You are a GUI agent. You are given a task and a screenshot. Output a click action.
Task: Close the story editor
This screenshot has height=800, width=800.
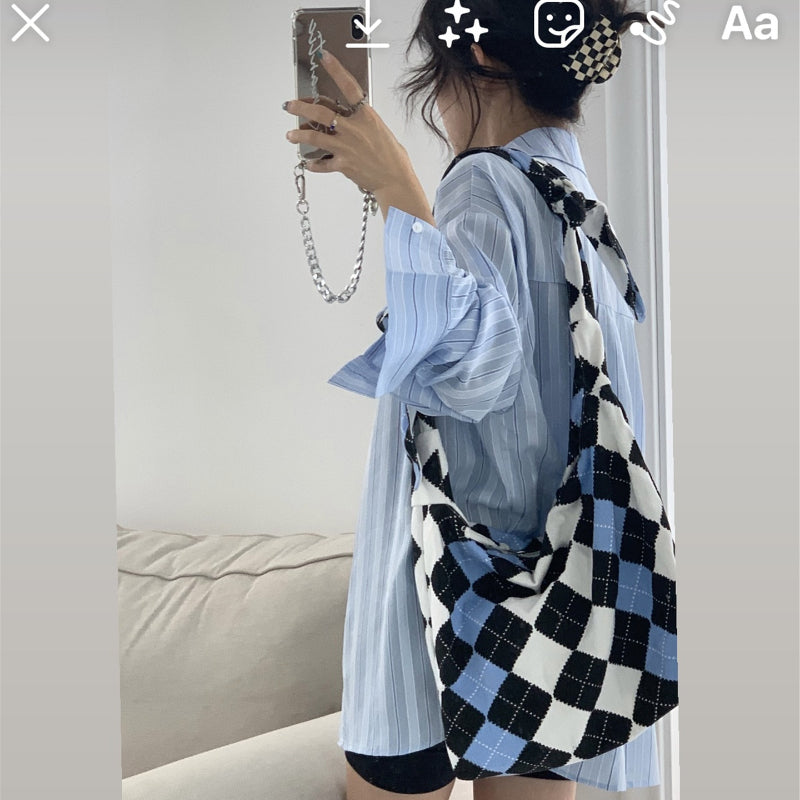point(30,23)
